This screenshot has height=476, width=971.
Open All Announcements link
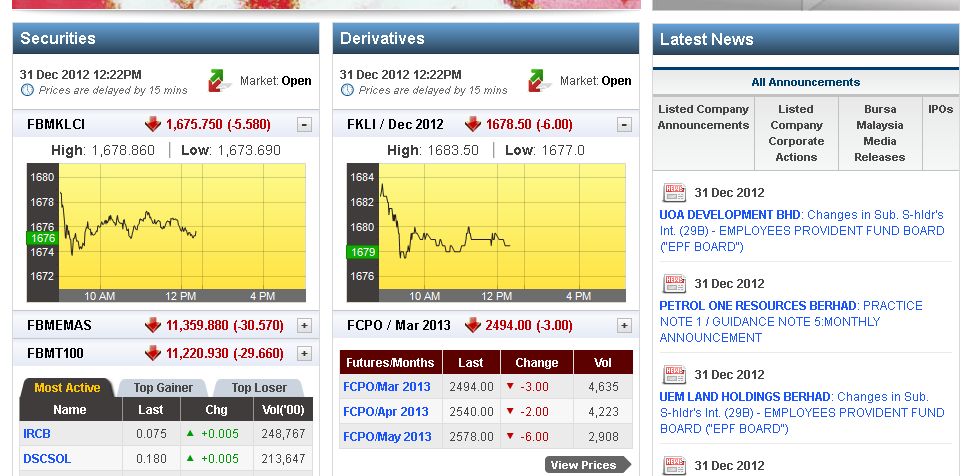tap(805, 82)
